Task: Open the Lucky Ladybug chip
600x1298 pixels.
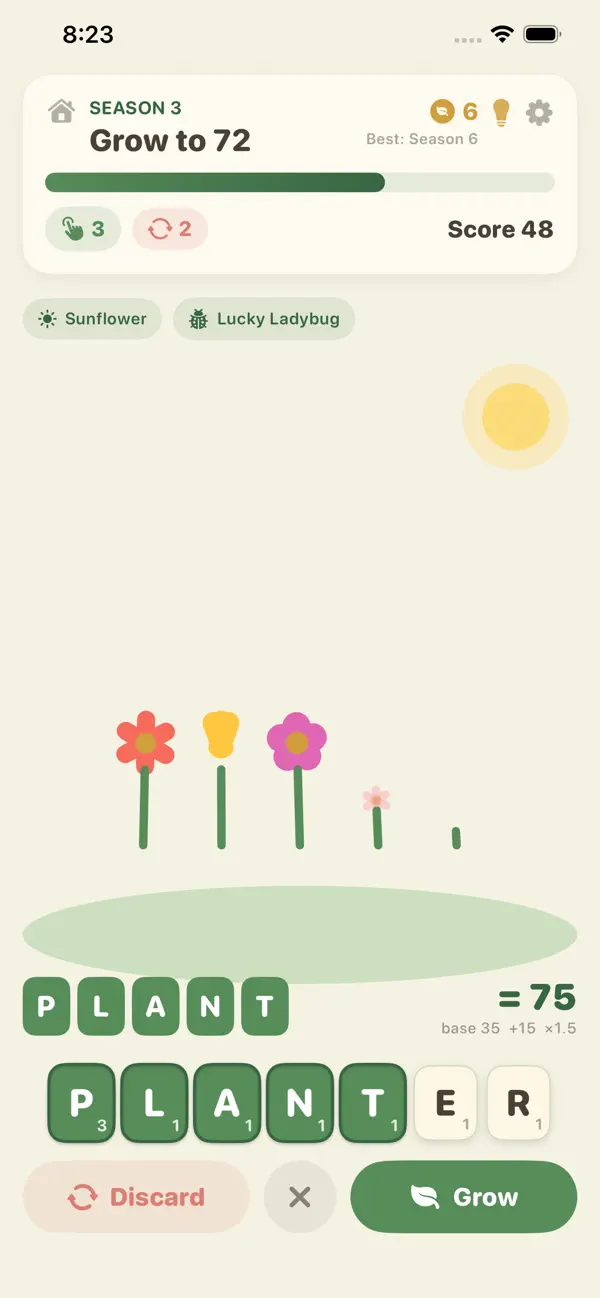Action: [264, 319]
